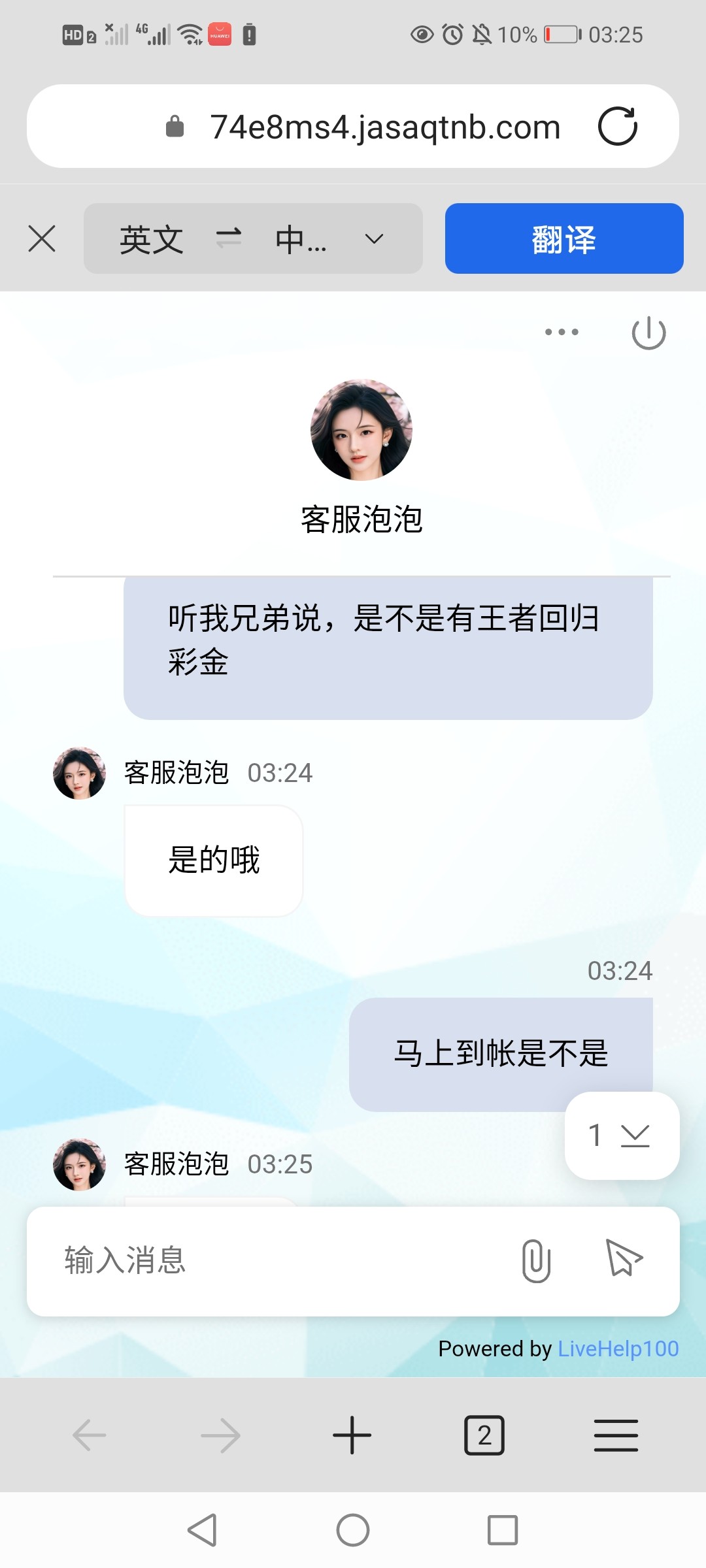Open the browser hamburger menu

[x=616, y=1435]
